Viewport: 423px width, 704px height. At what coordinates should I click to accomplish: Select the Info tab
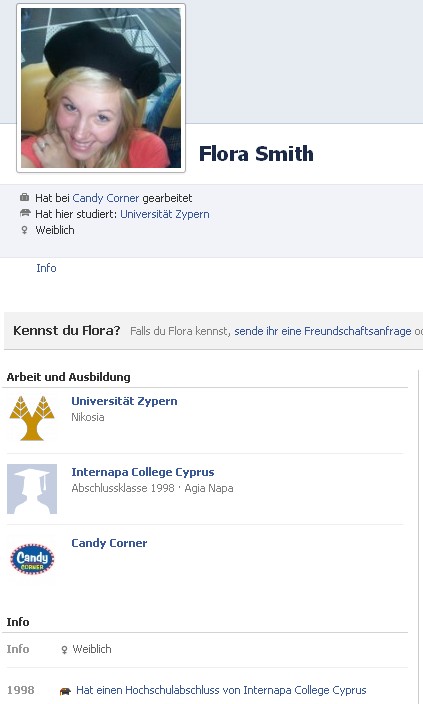pyautogui.click(x=46, y=268)
